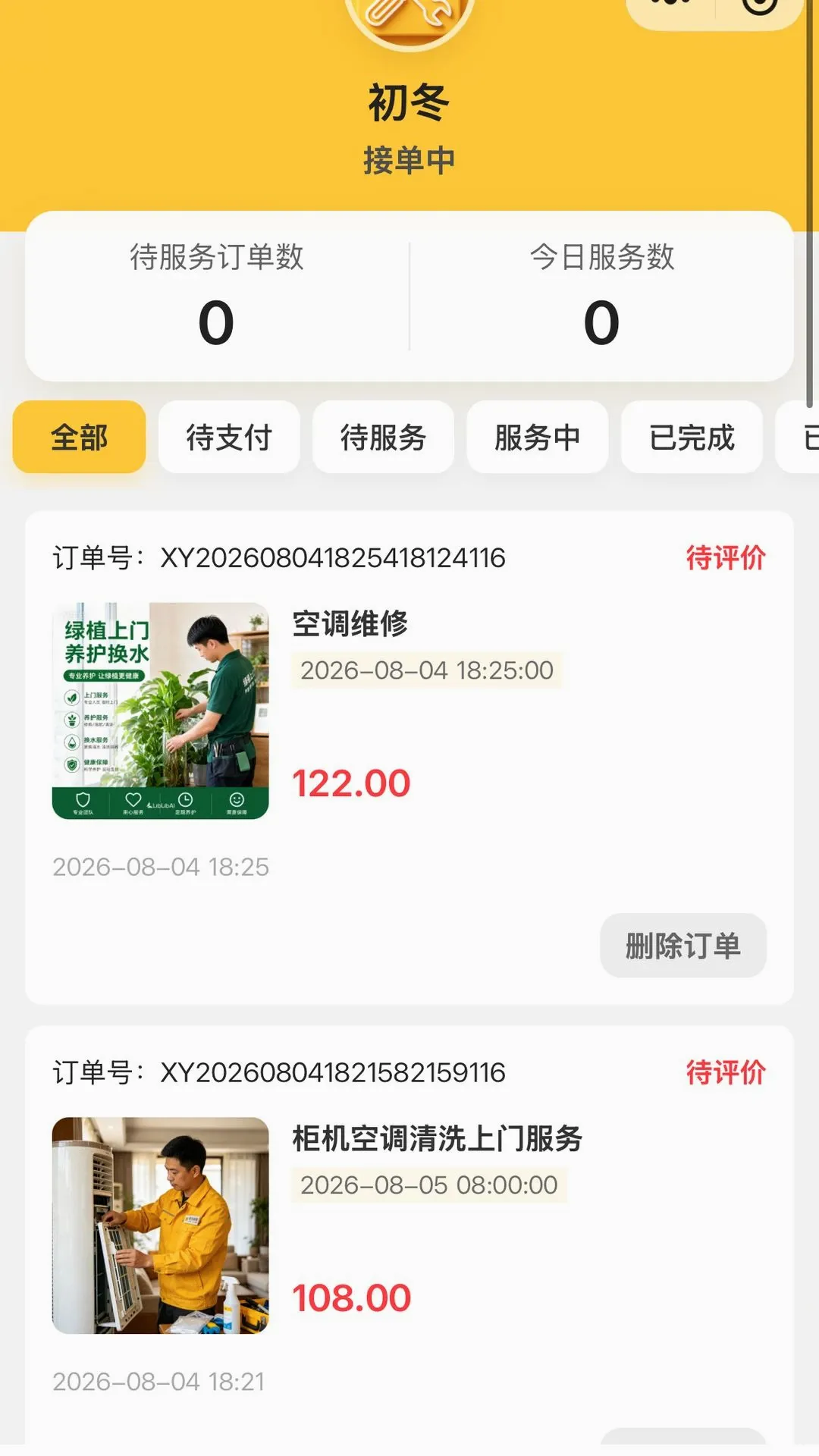Image resolution: width=819 pixels, height=1456 pixels.
Task: Delete the 空调维修 order via 删除订单
Action: (x=683, y=946)
